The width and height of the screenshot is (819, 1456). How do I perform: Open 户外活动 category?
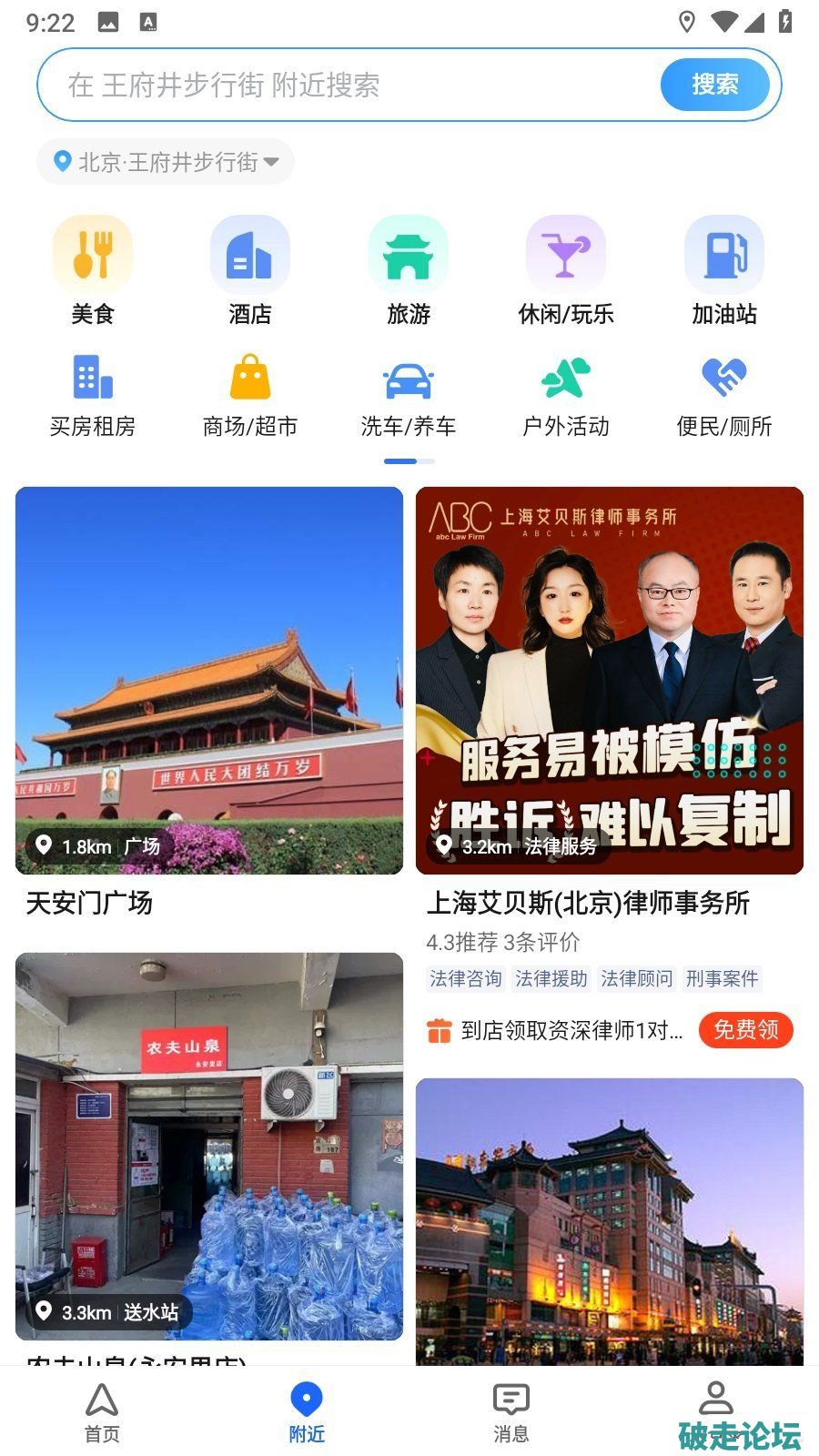[566, 396]
